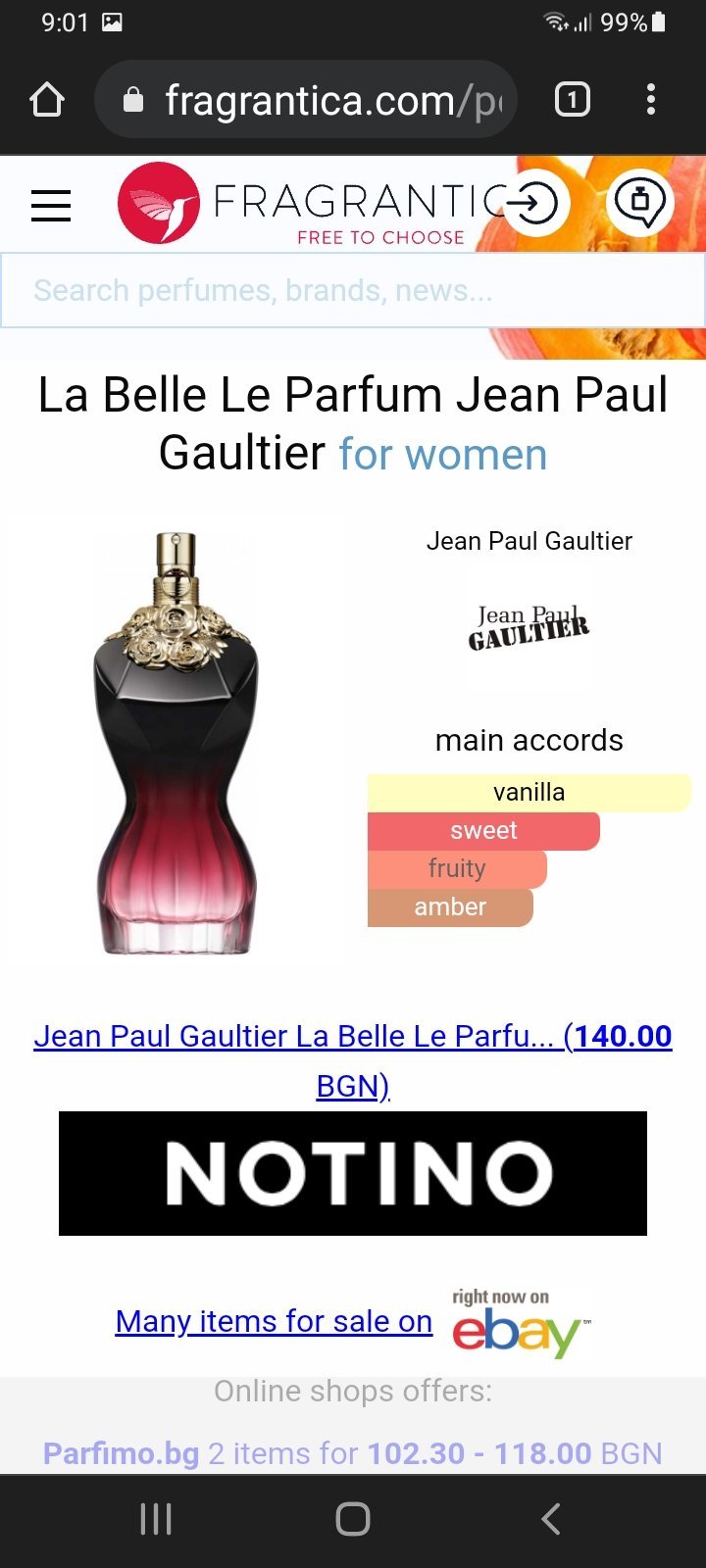This screenshot has width=706, height=1568.
Task: Open the browser tab switcher
Action: click(x=573, y=100)
